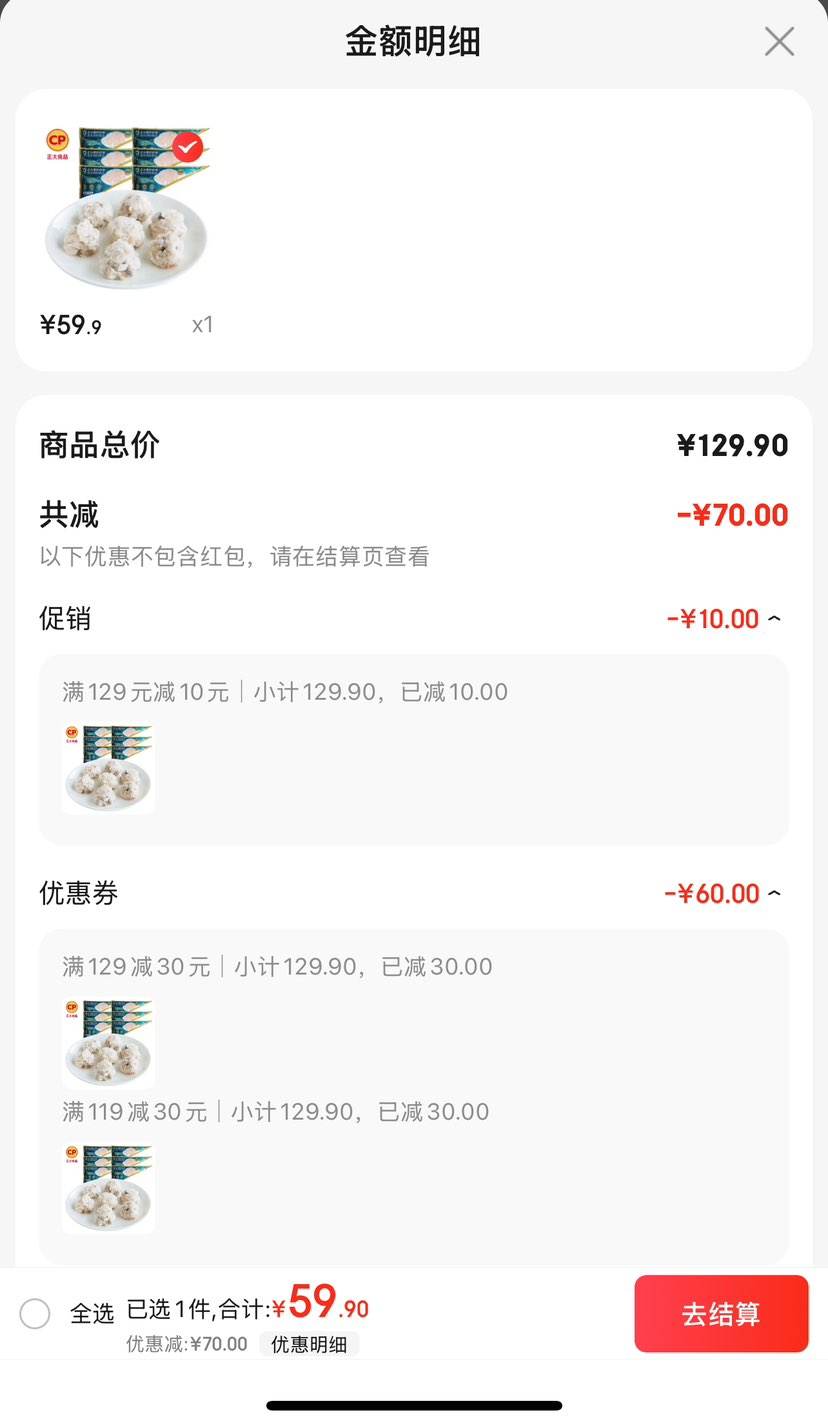
Task: Tap the 商品总价 total price row
Action: [x=98, y=444]
